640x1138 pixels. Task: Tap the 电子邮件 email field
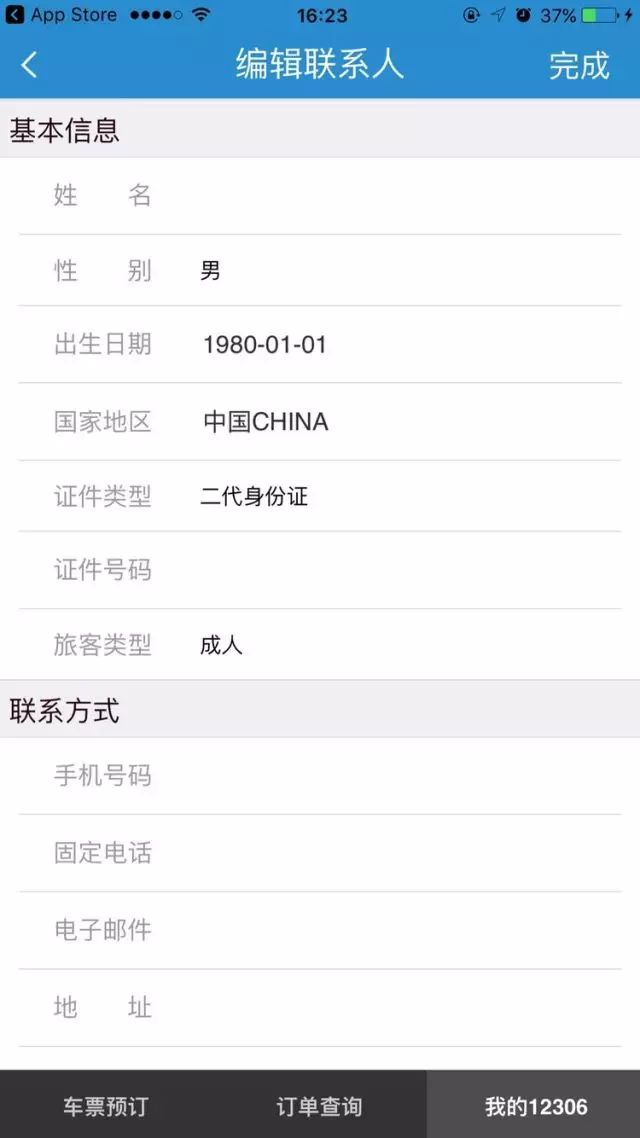click(x=320, y=930)
